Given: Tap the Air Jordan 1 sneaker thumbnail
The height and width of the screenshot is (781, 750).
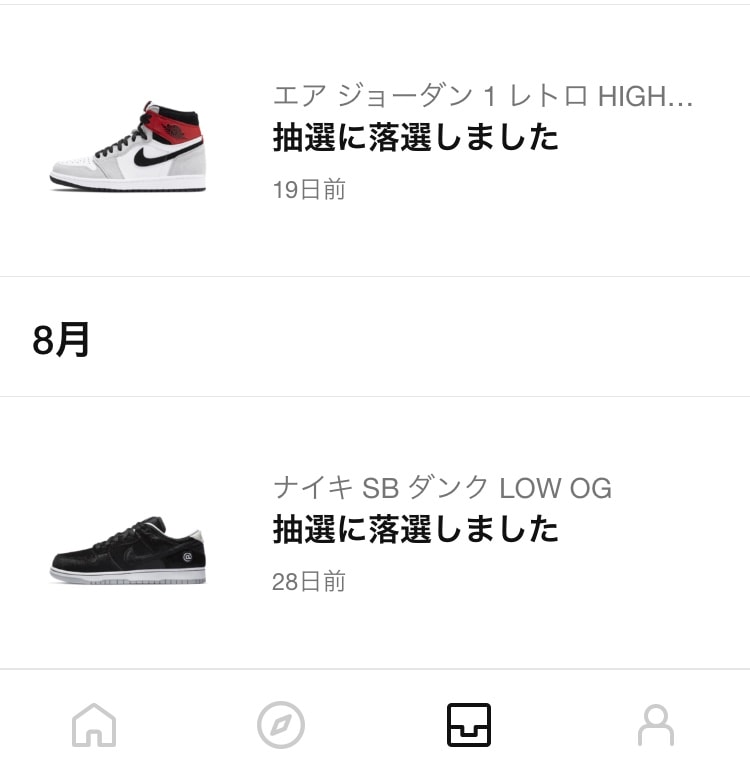Looking at the screenshot, I should (x=127, y=140).
